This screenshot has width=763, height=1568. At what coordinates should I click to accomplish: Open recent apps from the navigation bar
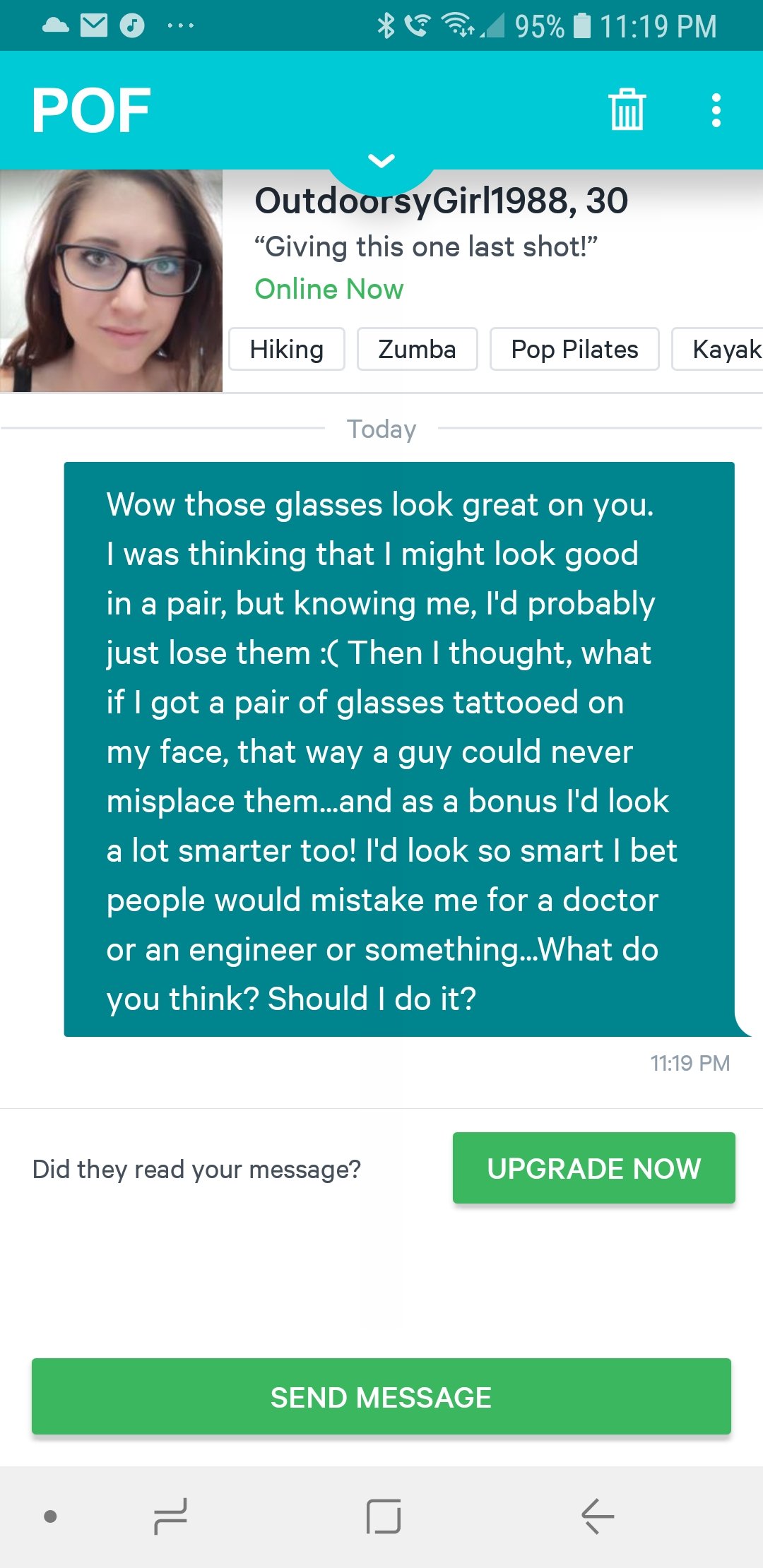pyautogui.click(x=171, y=1516)
